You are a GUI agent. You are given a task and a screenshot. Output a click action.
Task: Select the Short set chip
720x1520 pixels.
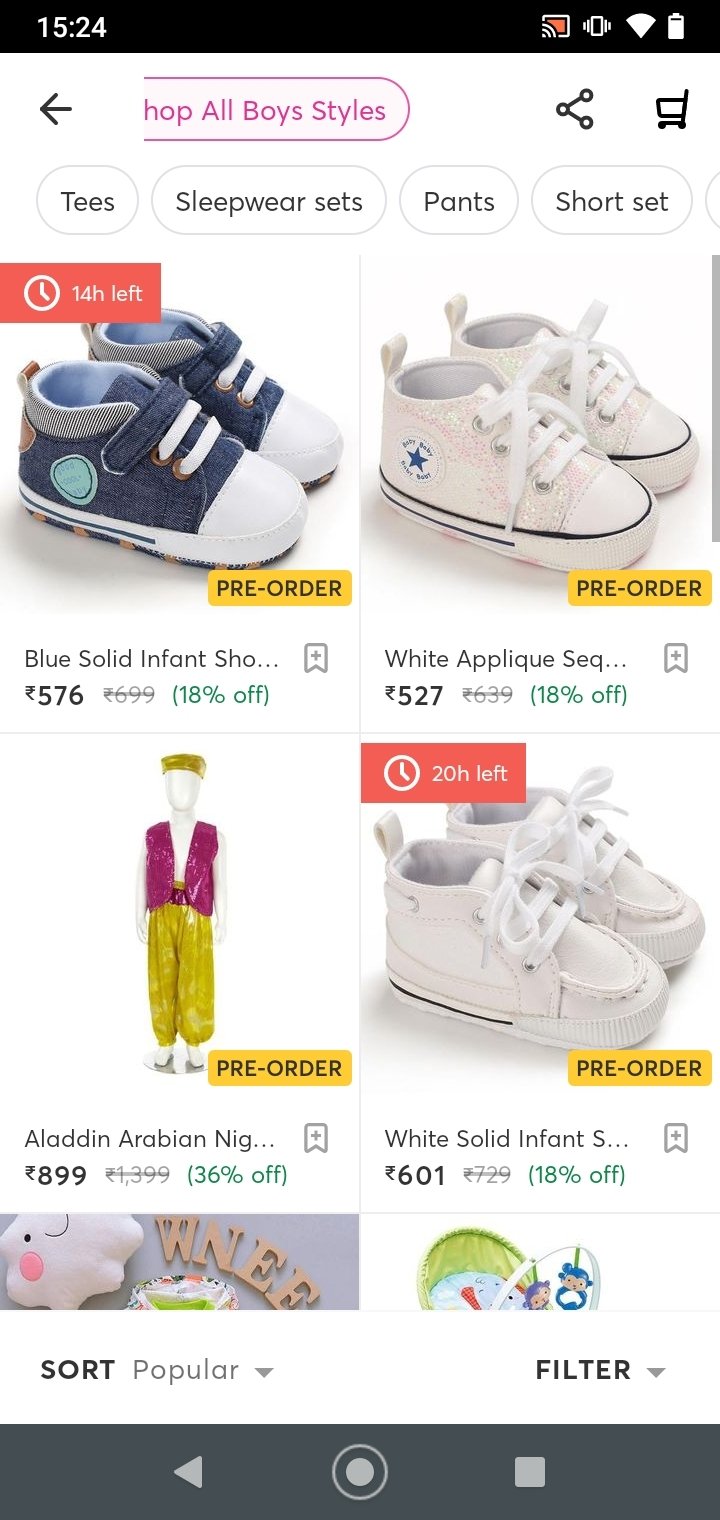[x=612, y=201]
